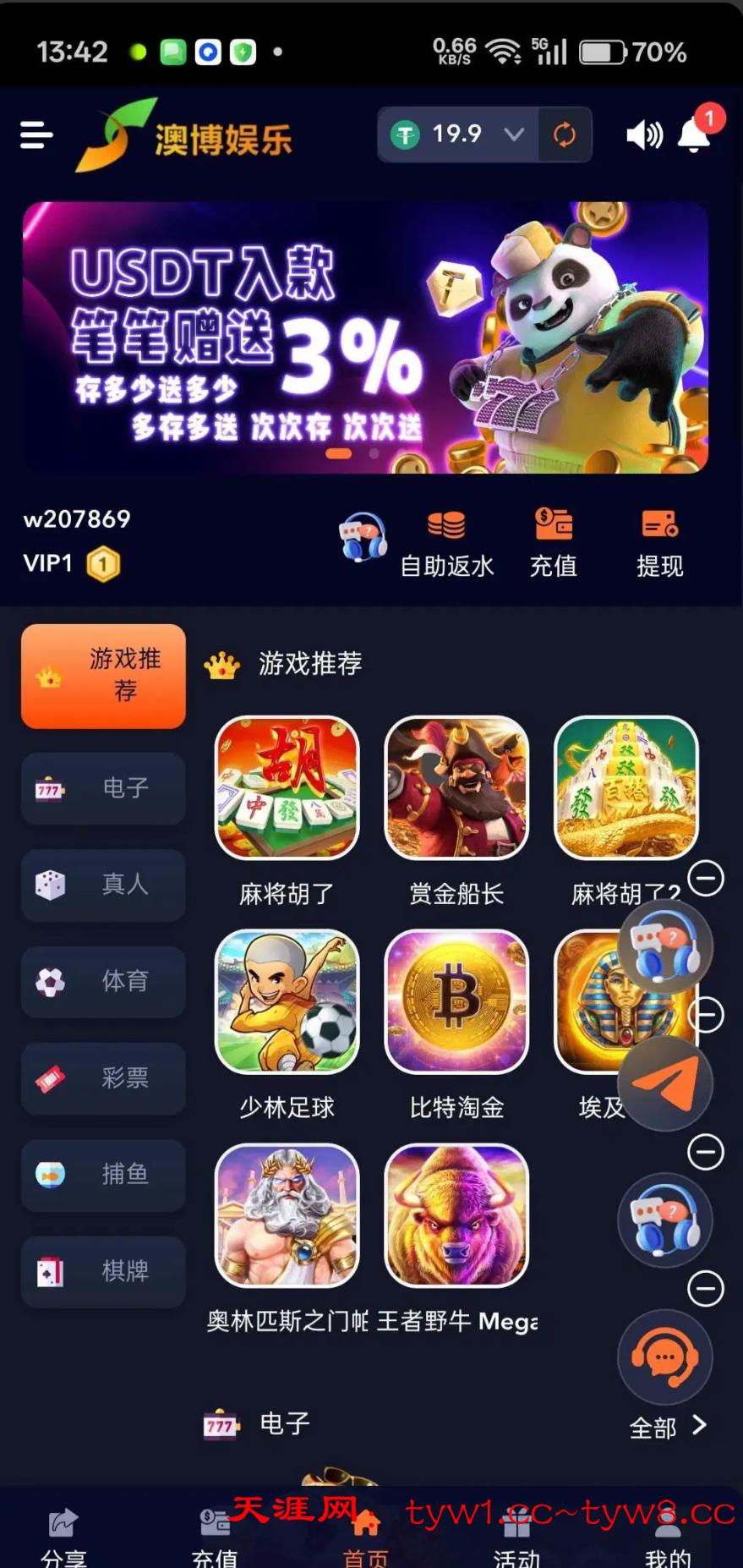Open the USDT 3% deposit bonus banner
This screenshot has height=1568, width=743.
click(365, 337)
